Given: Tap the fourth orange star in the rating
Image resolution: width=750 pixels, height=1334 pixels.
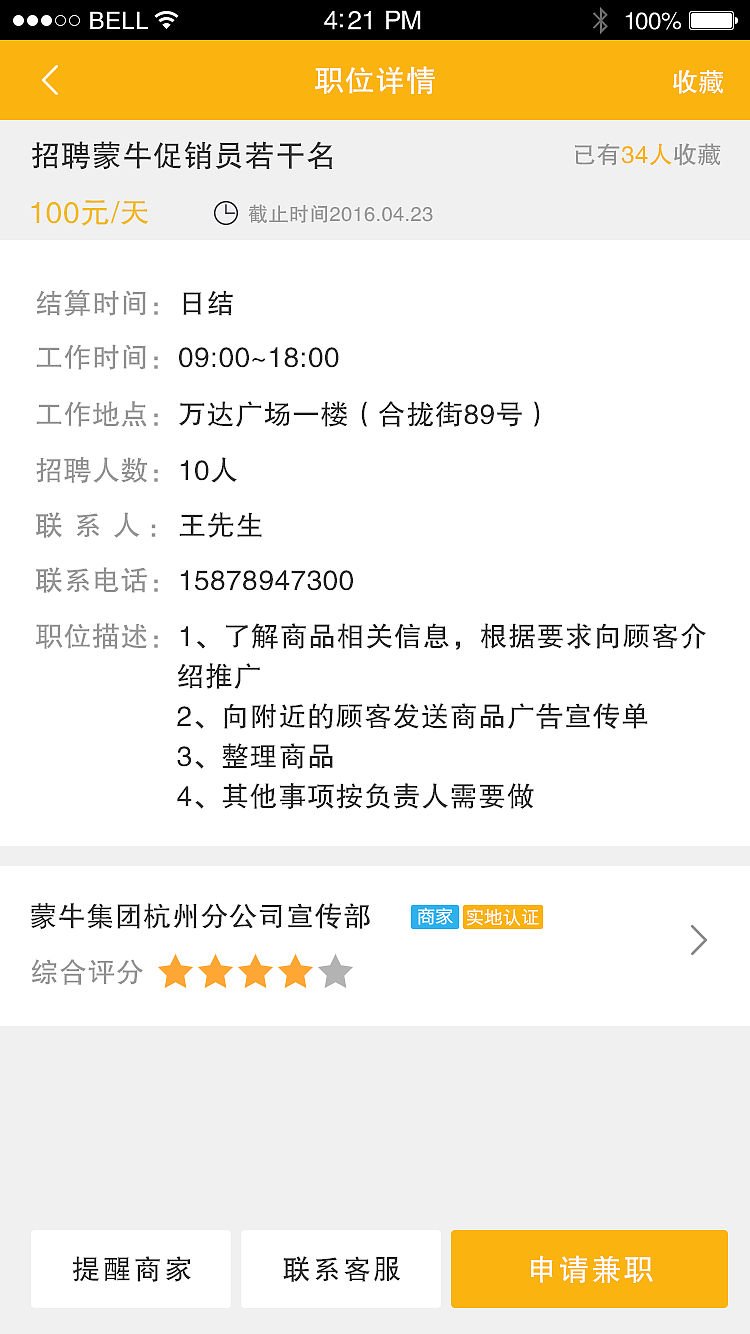Looking at the screenshot, I should [x=294, y=970].
